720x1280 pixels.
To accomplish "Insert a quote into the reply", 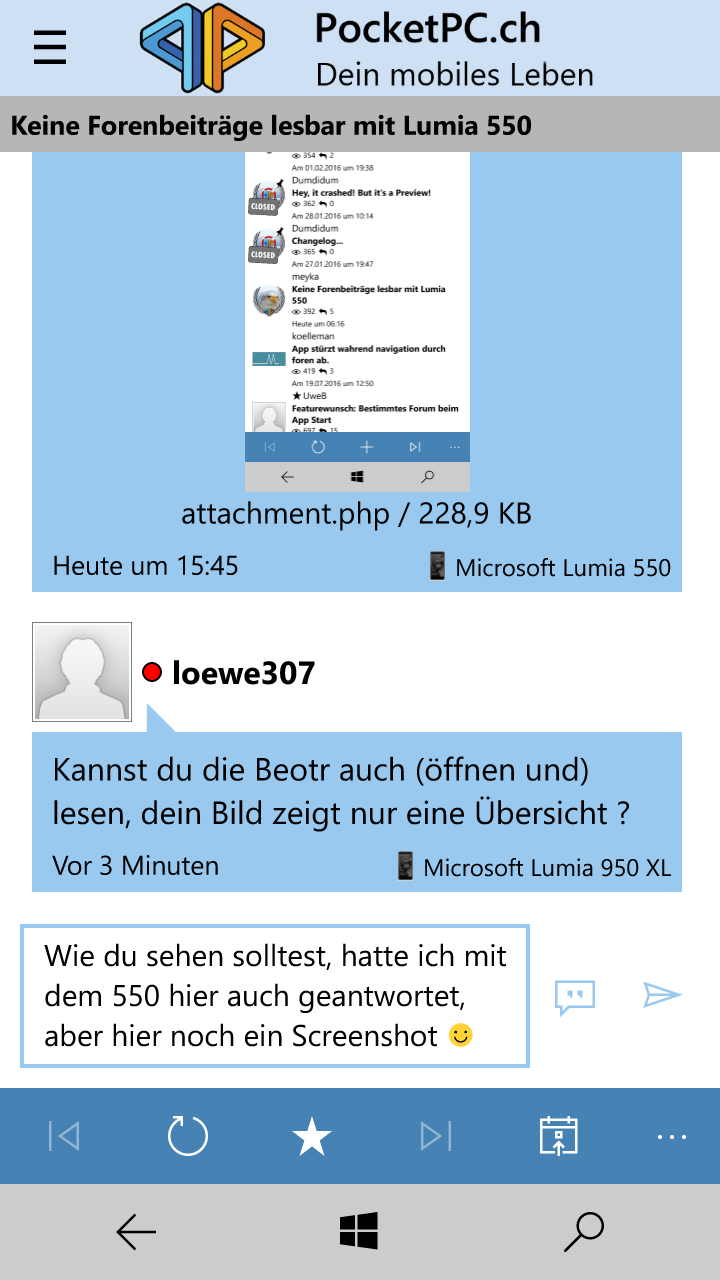I will point(575,996).
